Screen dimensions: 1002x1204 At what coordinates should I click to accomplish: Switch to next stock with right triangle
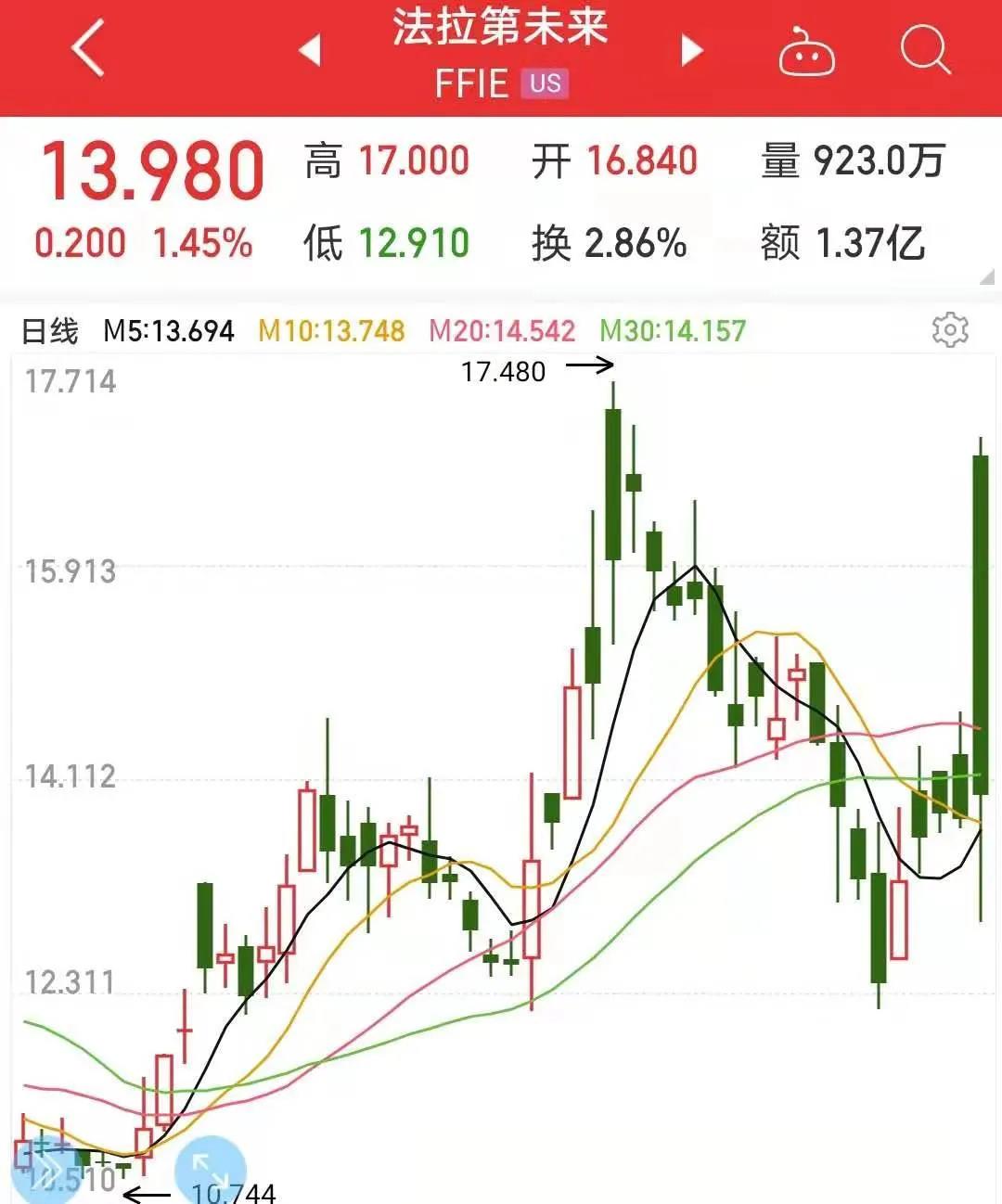(x=691, y=51)
